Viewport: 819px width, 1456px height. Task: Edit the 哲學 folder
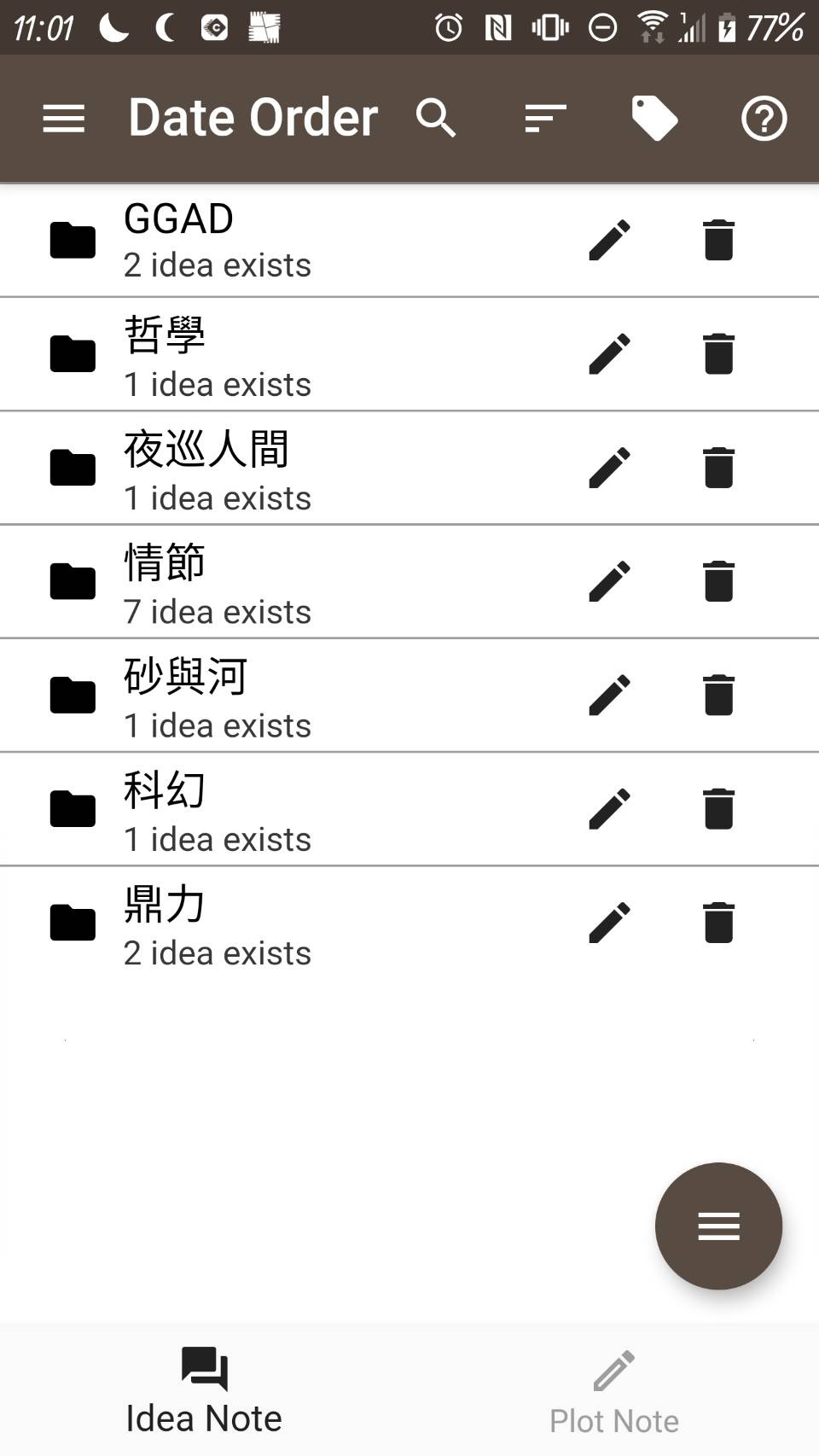pos(610,354)
